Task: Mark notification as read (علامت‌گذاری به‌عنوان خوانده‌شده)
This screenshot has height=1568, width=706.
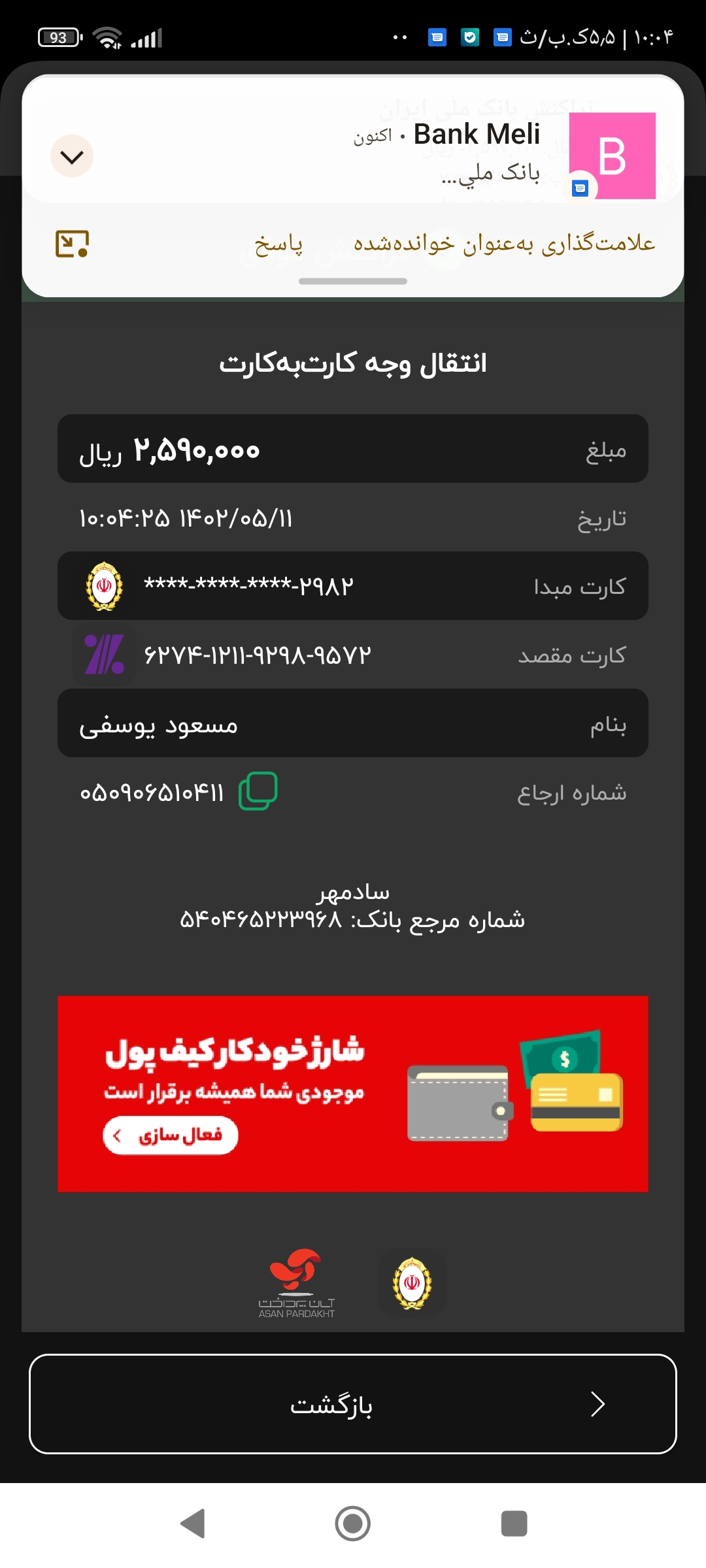Action: click(504, 243)
